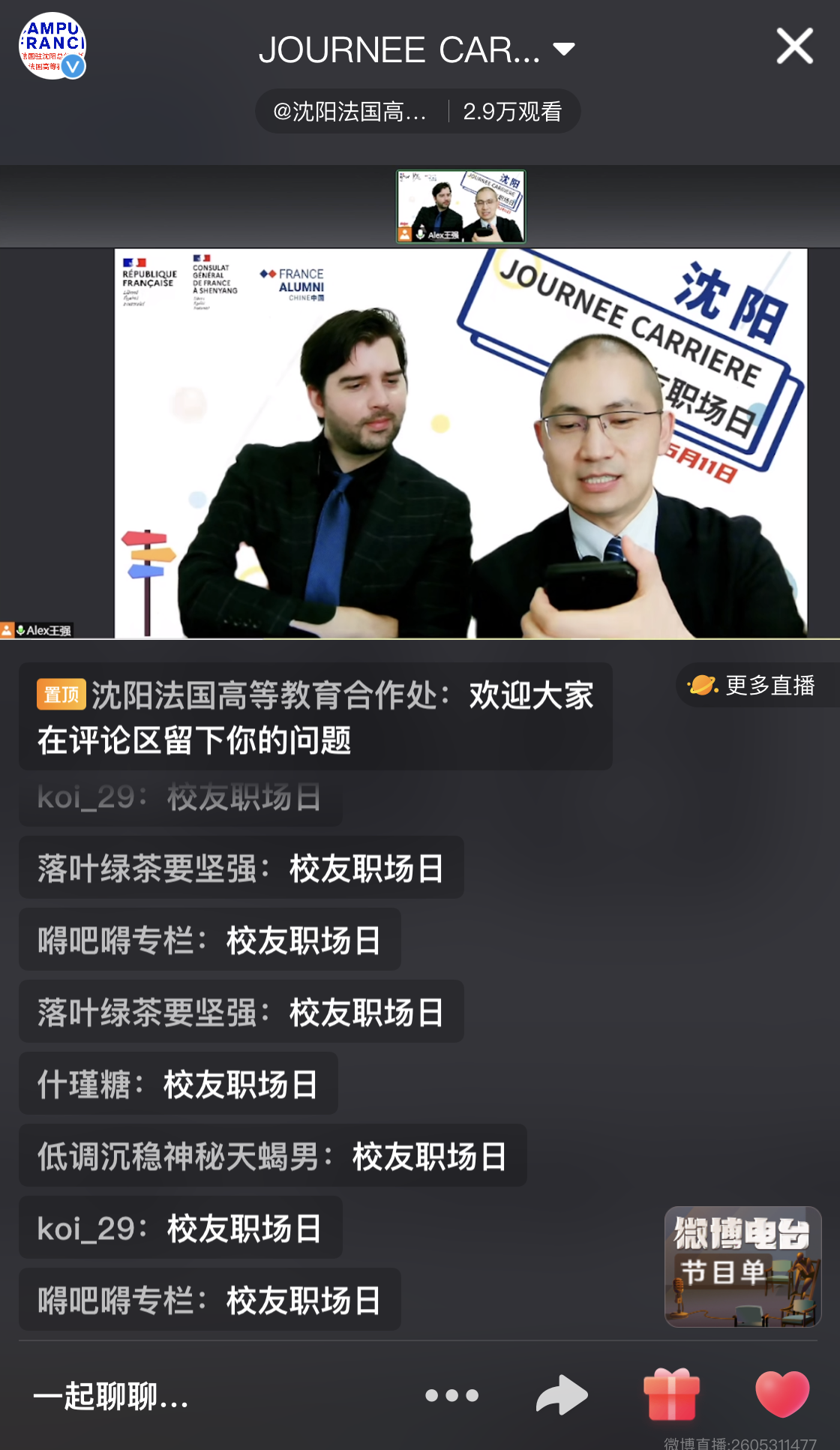
Task: Open the broadcaster's profile avatar
Action: (52, 46)
